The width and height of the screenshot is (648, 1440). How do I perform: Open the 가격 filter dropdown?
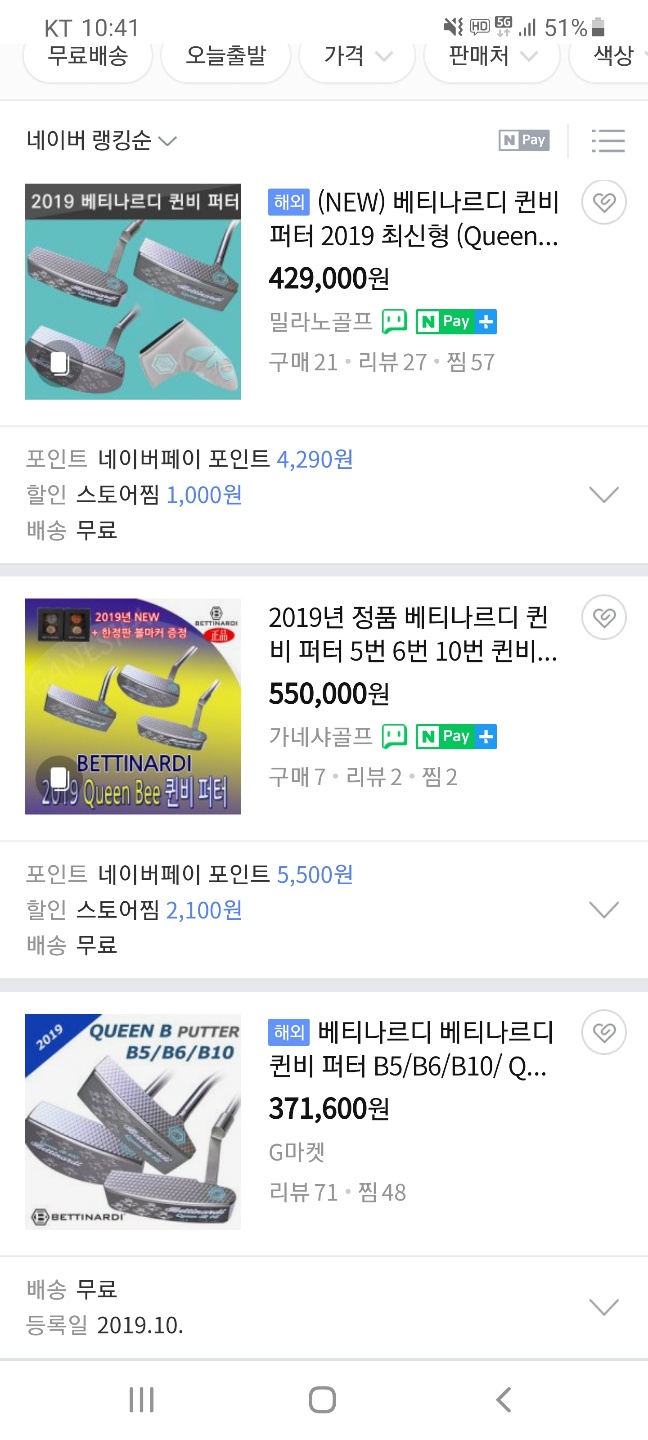(x=355, y=57)
